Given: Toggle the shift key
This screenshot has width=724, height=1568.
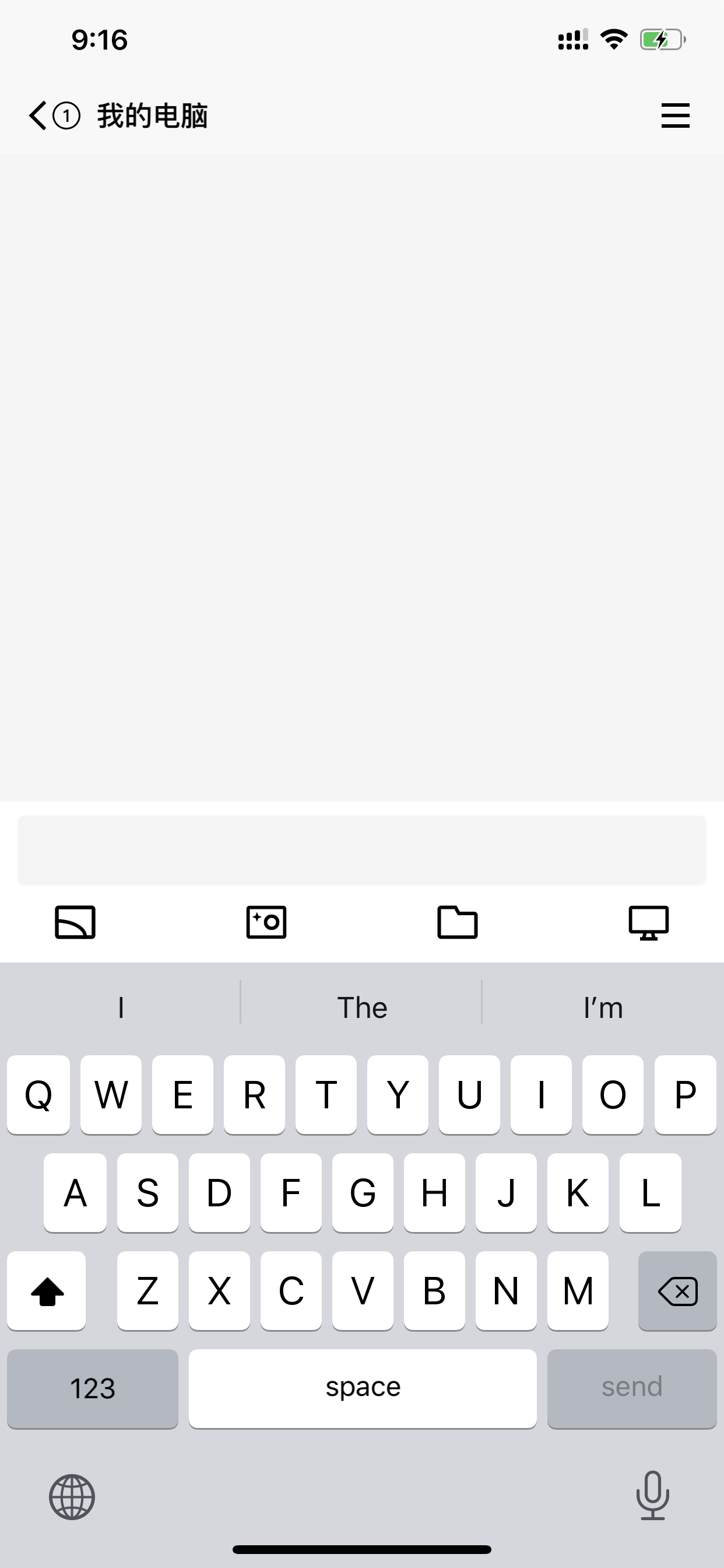Looking at the screenshot, I should pyautogui.click(x=47, y=1290).
